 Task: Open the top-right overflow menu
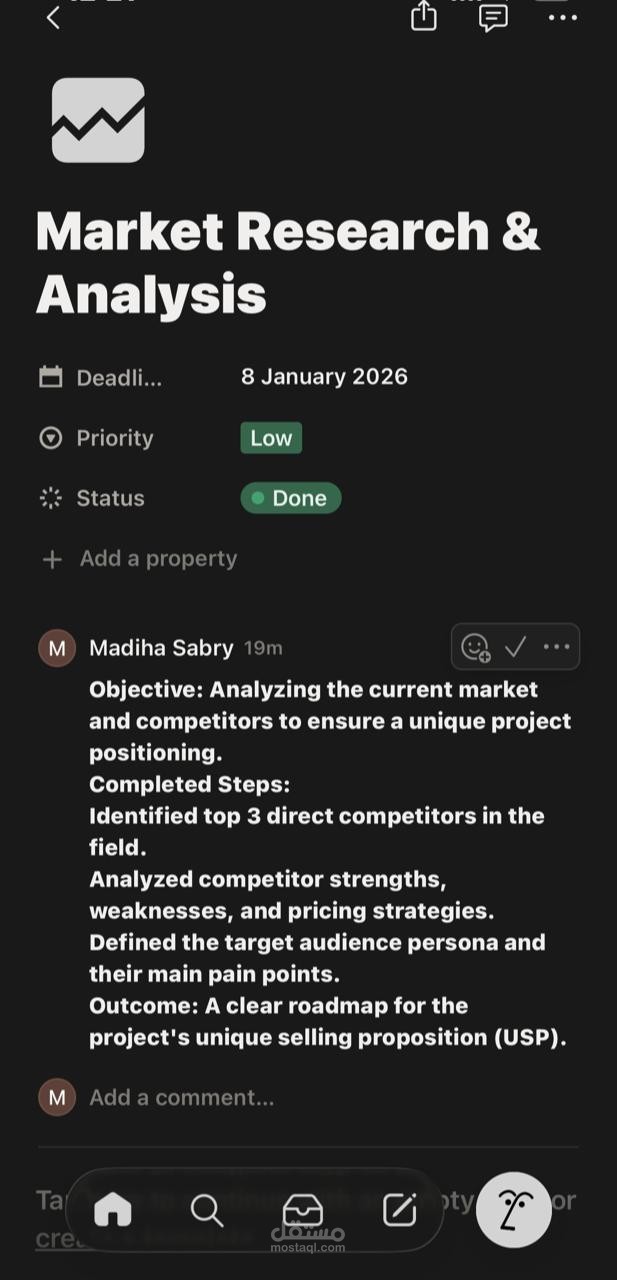click(563, 17)
